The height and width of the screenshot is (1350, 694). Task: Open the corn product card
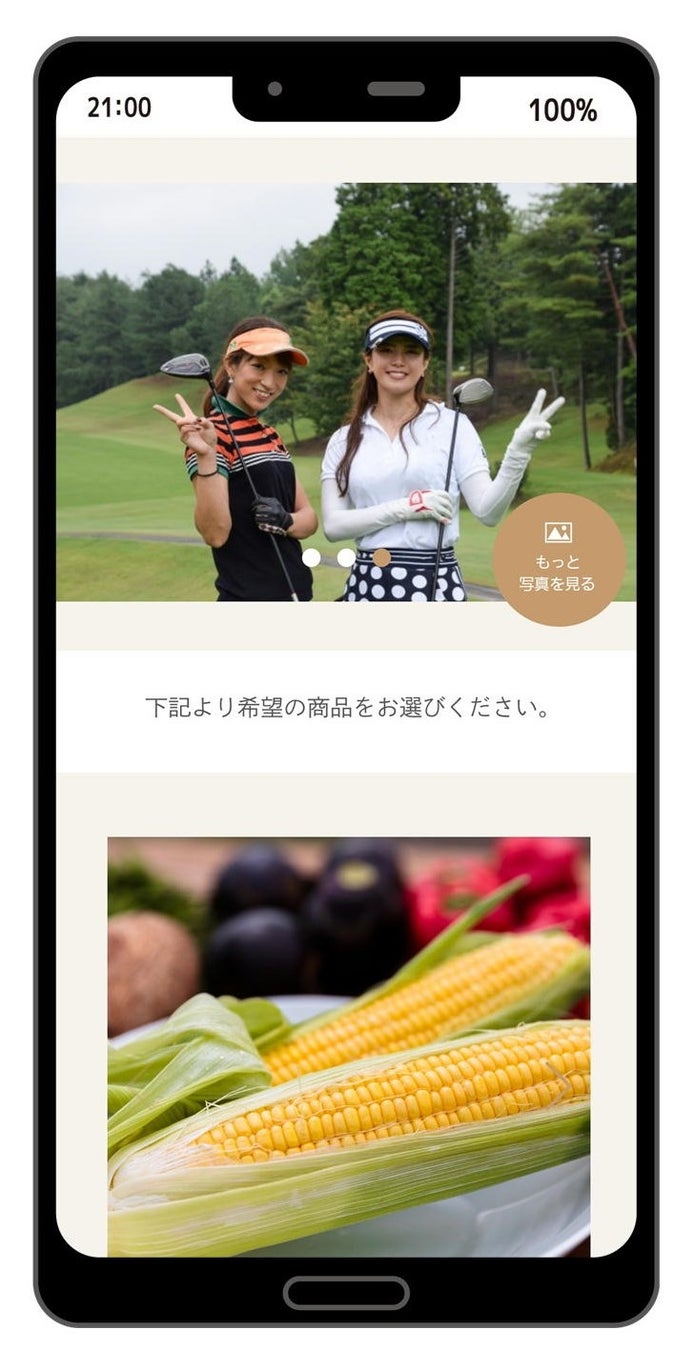click(348, 1045)
